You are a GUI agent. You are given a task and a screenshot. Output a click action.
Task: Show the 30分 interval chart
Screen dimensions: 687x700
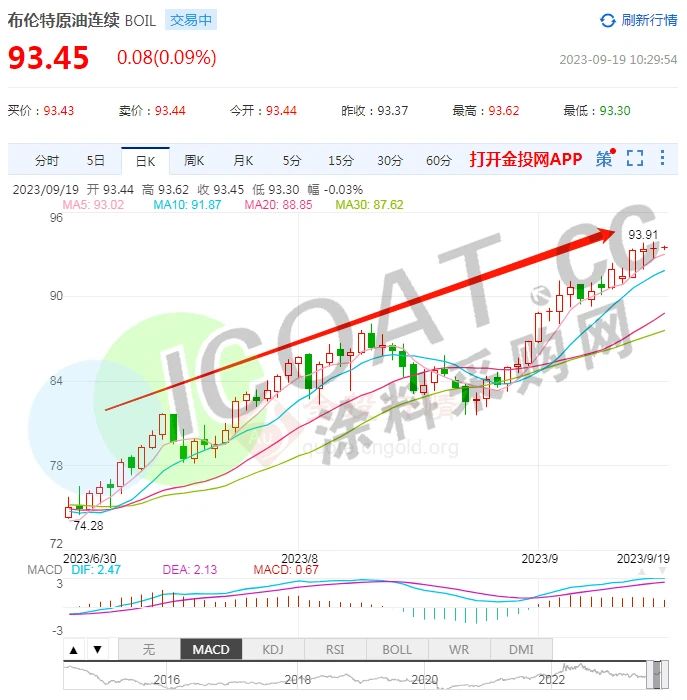point(389,160)
